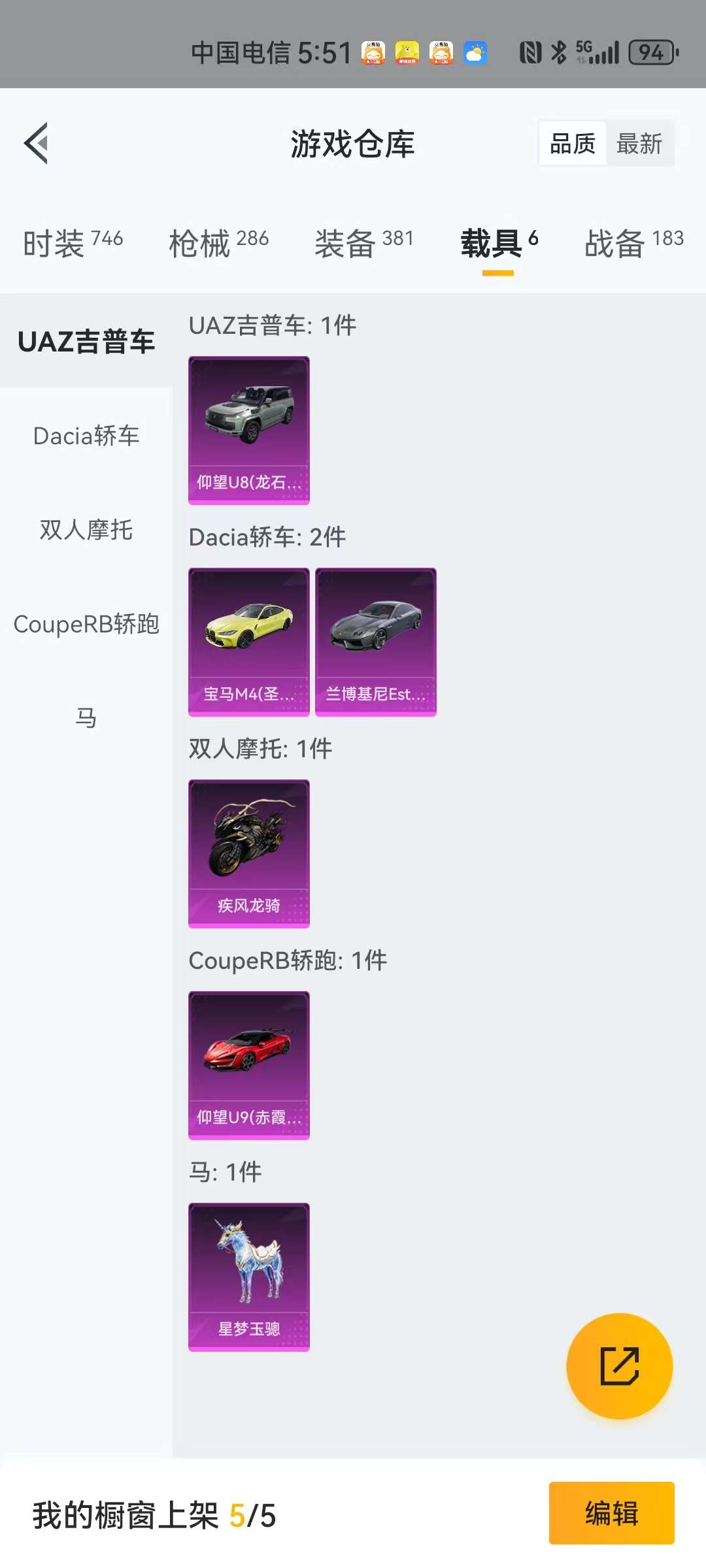Open the 星梦玉骢 horse card

(248, 1277)
